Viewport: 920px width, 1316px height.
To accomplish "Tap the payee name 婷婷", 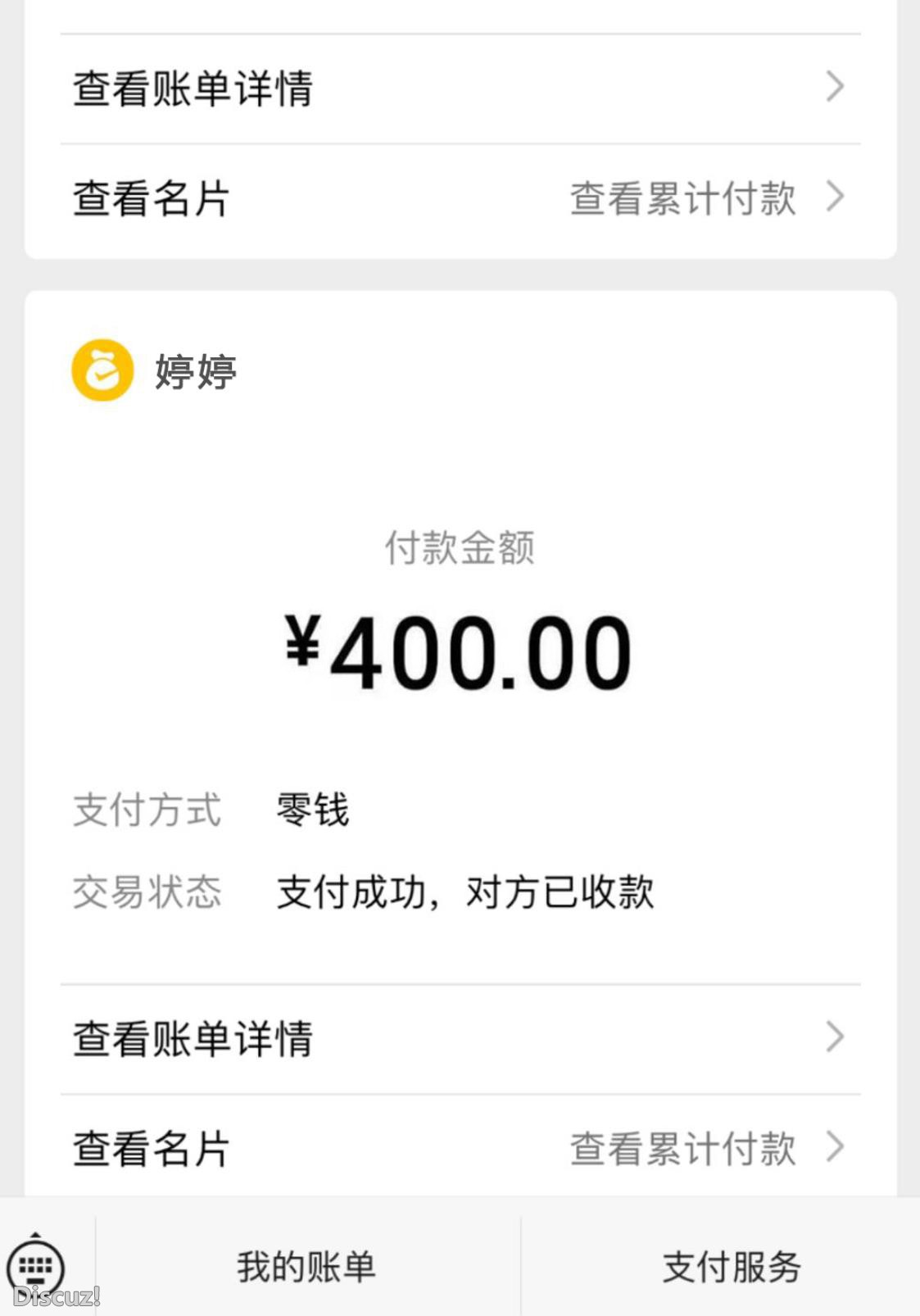I will pyautogui.click(x=193, y=373).
